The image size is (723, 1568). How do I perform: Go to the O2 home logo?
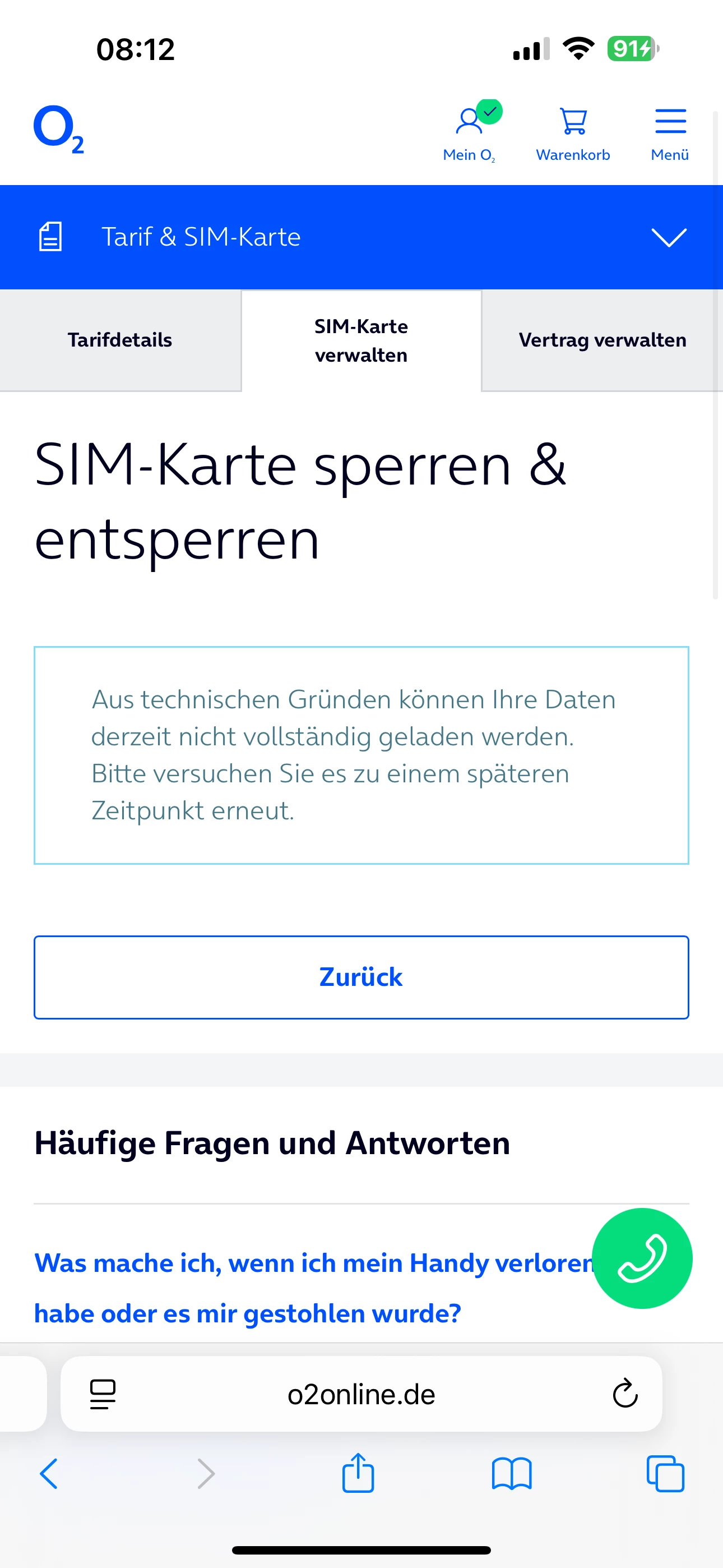coord(58,129)
